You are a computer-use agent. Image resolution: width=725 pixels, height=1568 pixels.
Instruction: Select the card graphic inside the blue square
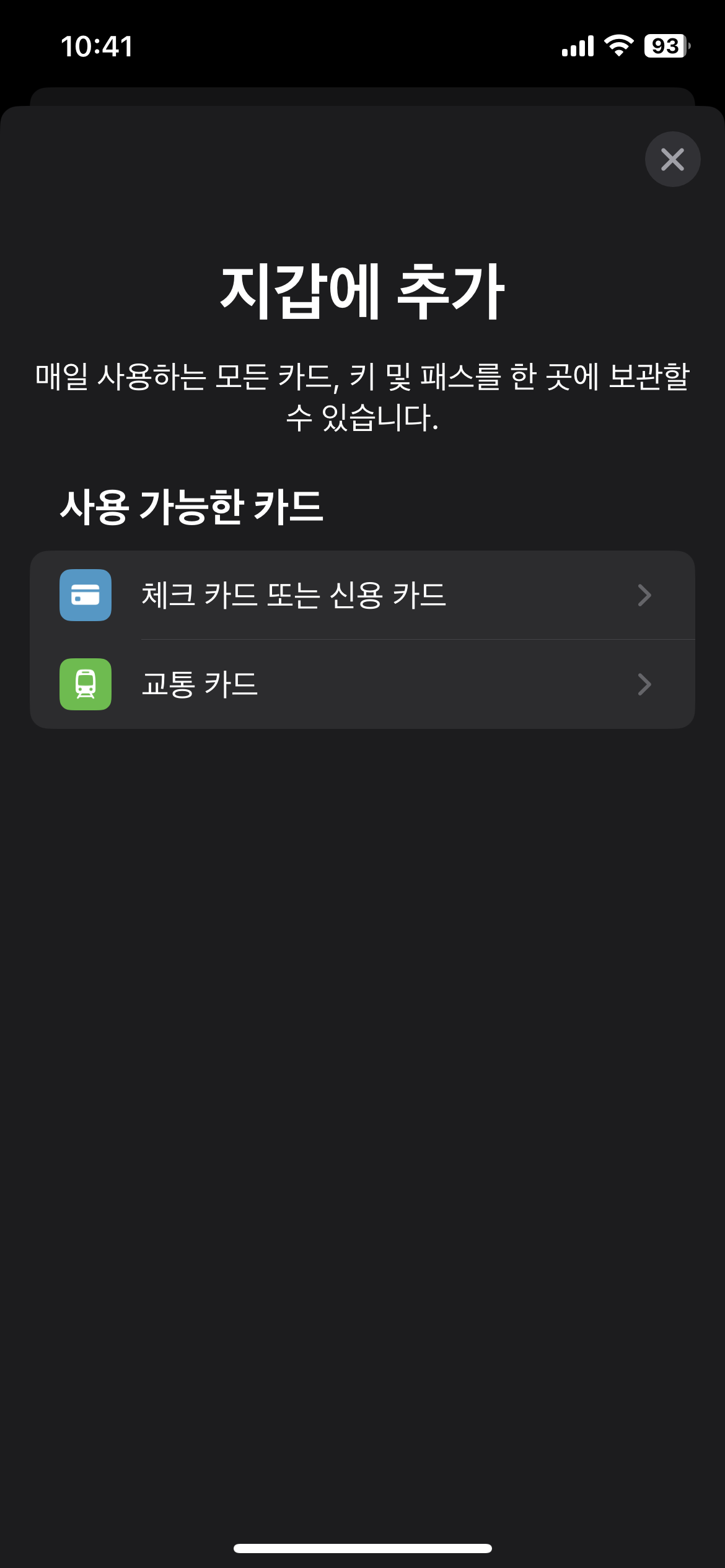click(86, 595)
